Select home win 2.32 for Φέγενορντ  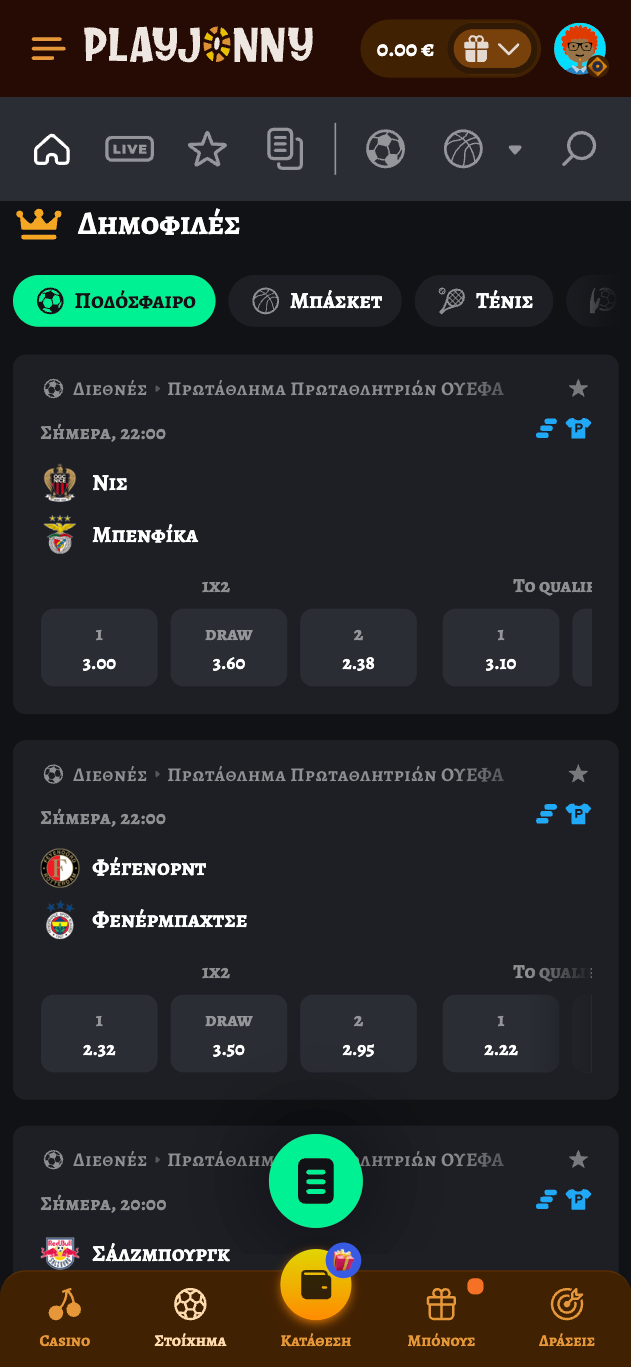(99, 1034)
